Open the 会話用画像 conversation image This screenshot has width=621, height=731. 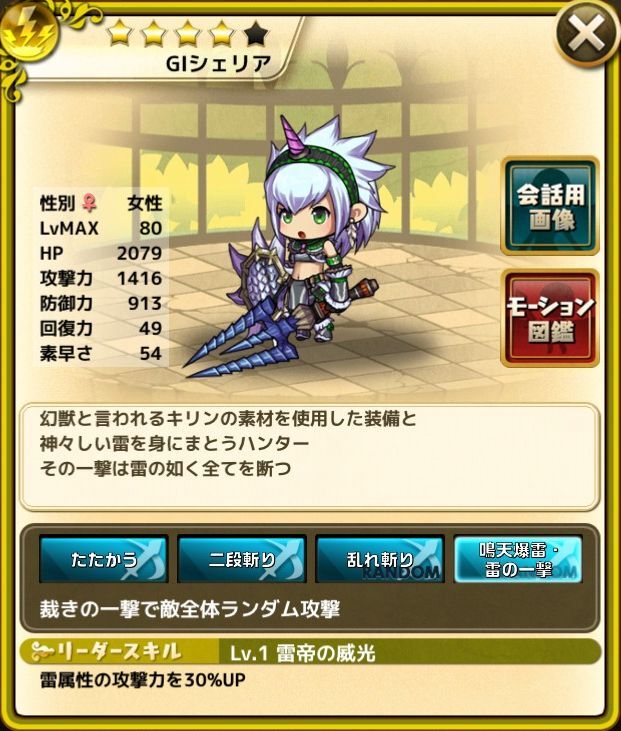[x=550, y=207]
